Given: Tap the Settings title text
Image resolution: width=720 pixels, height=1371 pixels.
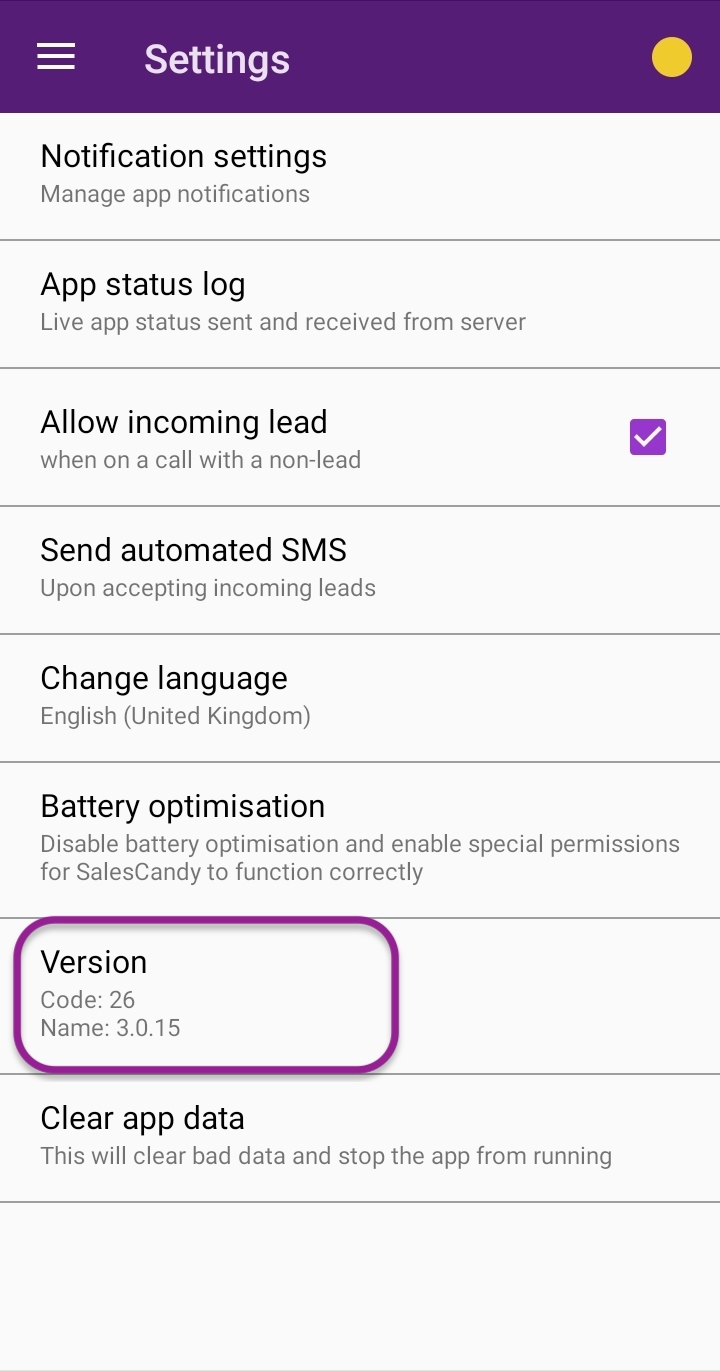Looking at the screenshot, I should 216,60.
